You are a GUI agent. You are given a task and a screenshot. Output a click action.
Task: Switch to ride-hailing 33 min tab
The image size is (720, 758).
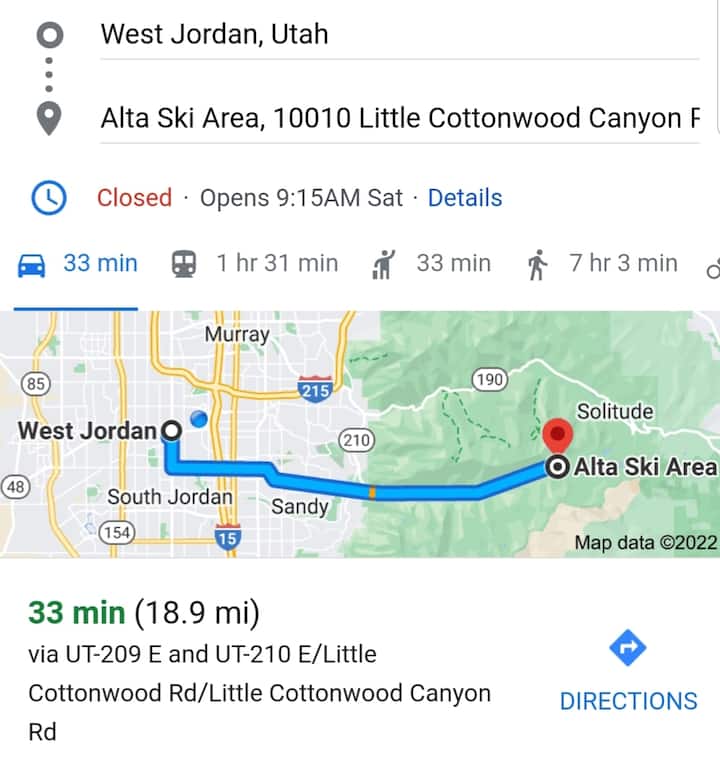pyautogui.click(x=431, y=264)
